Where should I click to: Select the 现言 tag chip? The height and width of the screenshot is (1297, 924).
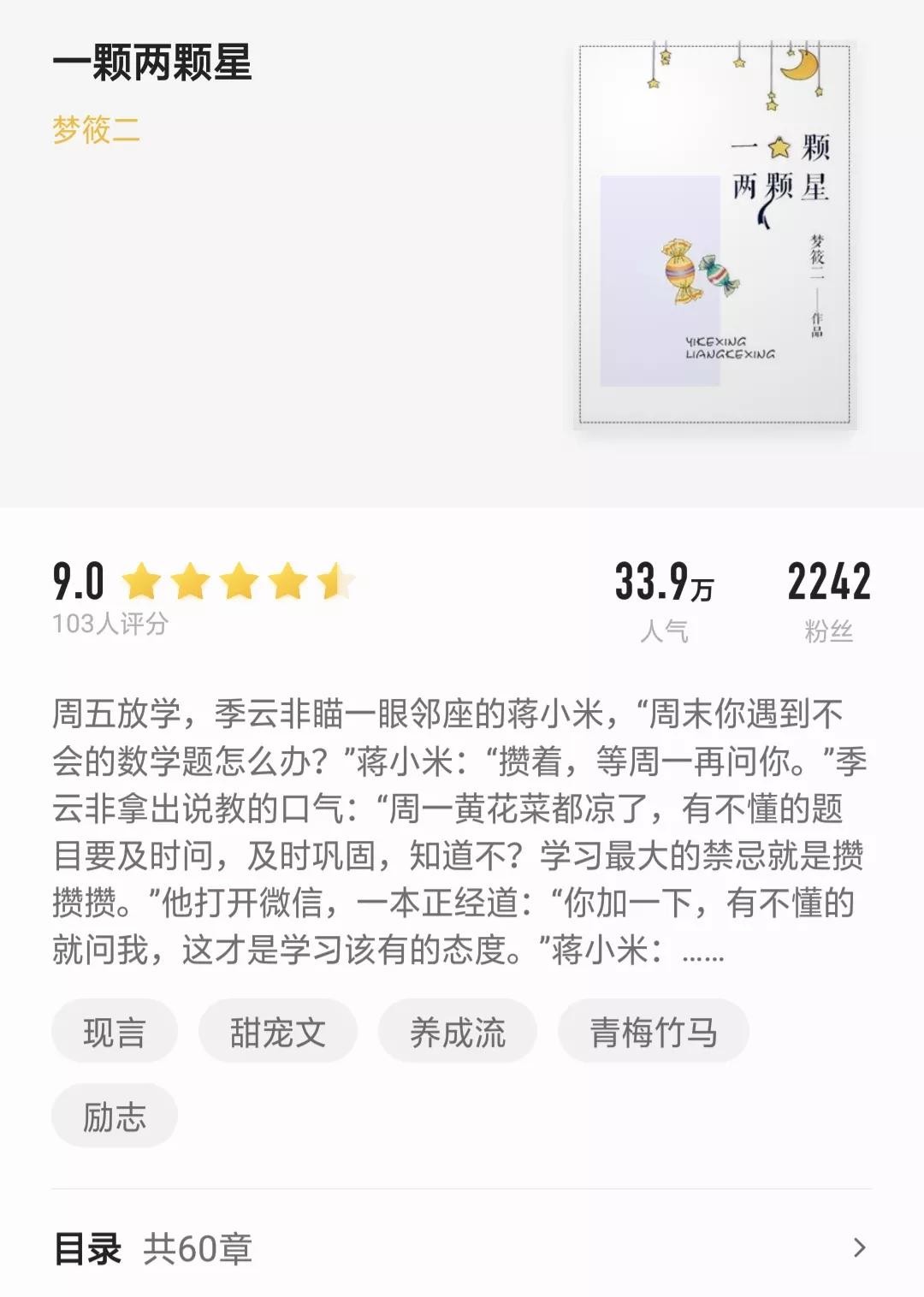[x=115, y=1032]
